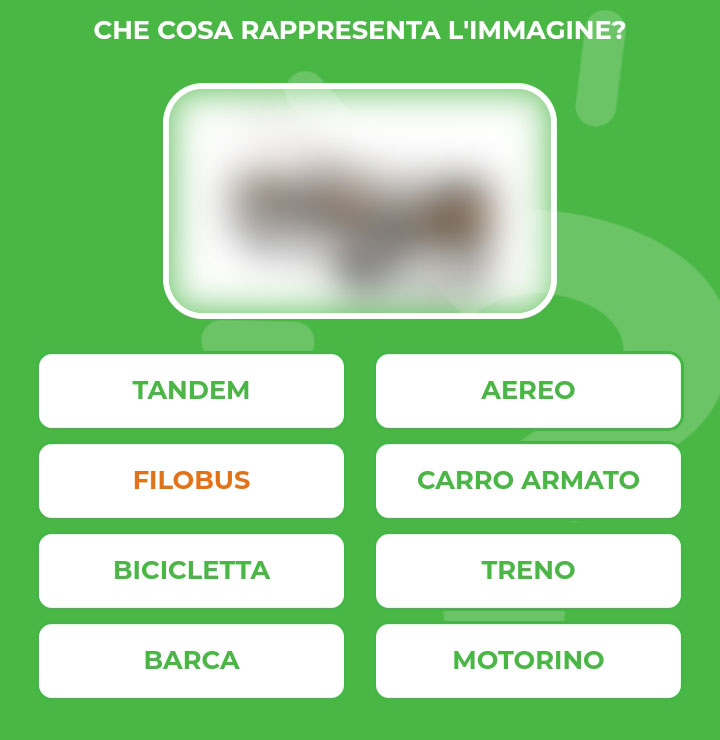Click the quiz question heading text
This screenshot has width=720, height=740.
(360, 30)
